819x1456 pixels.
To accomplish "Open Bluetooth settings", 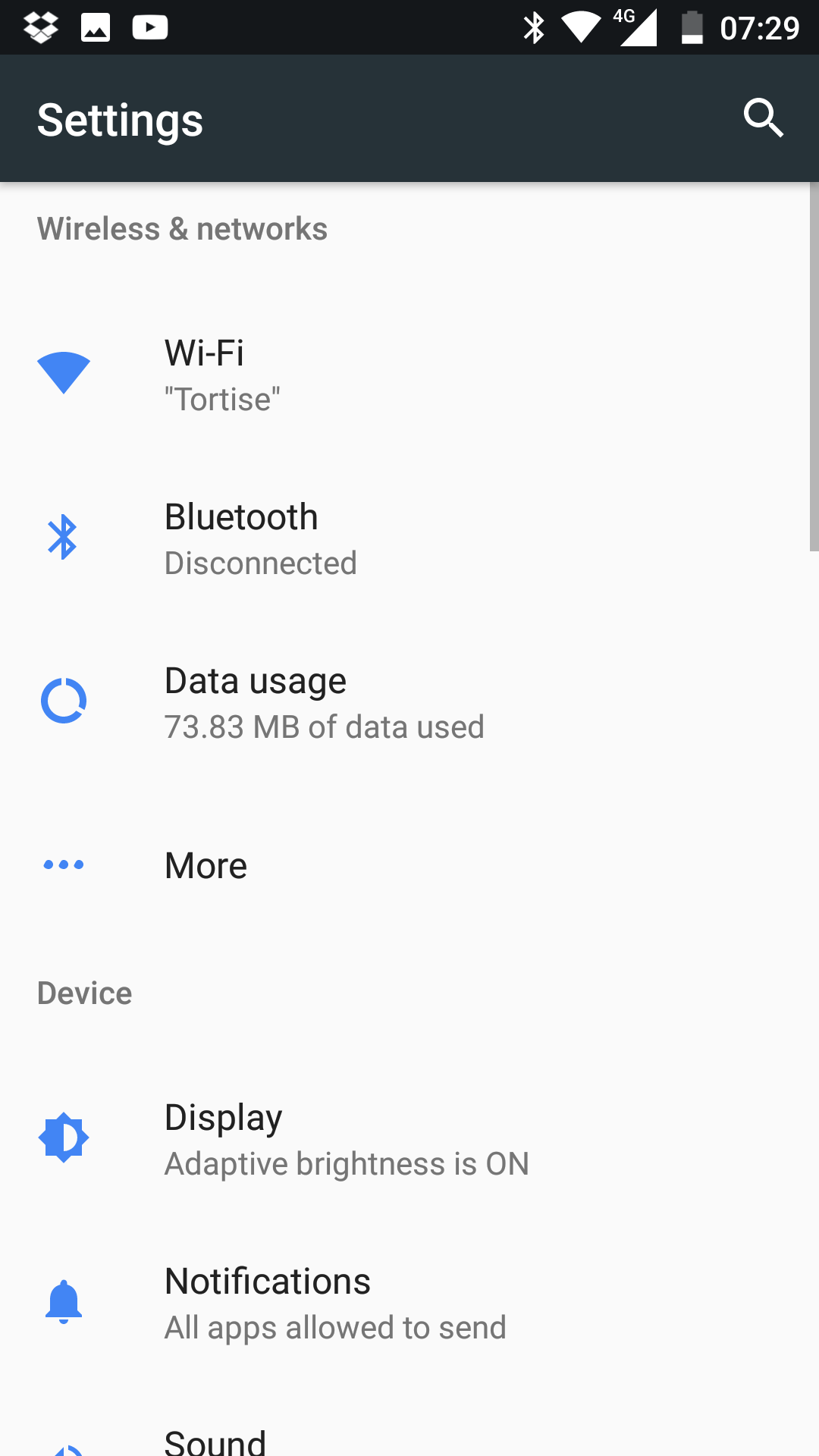I will pos(409,538).
